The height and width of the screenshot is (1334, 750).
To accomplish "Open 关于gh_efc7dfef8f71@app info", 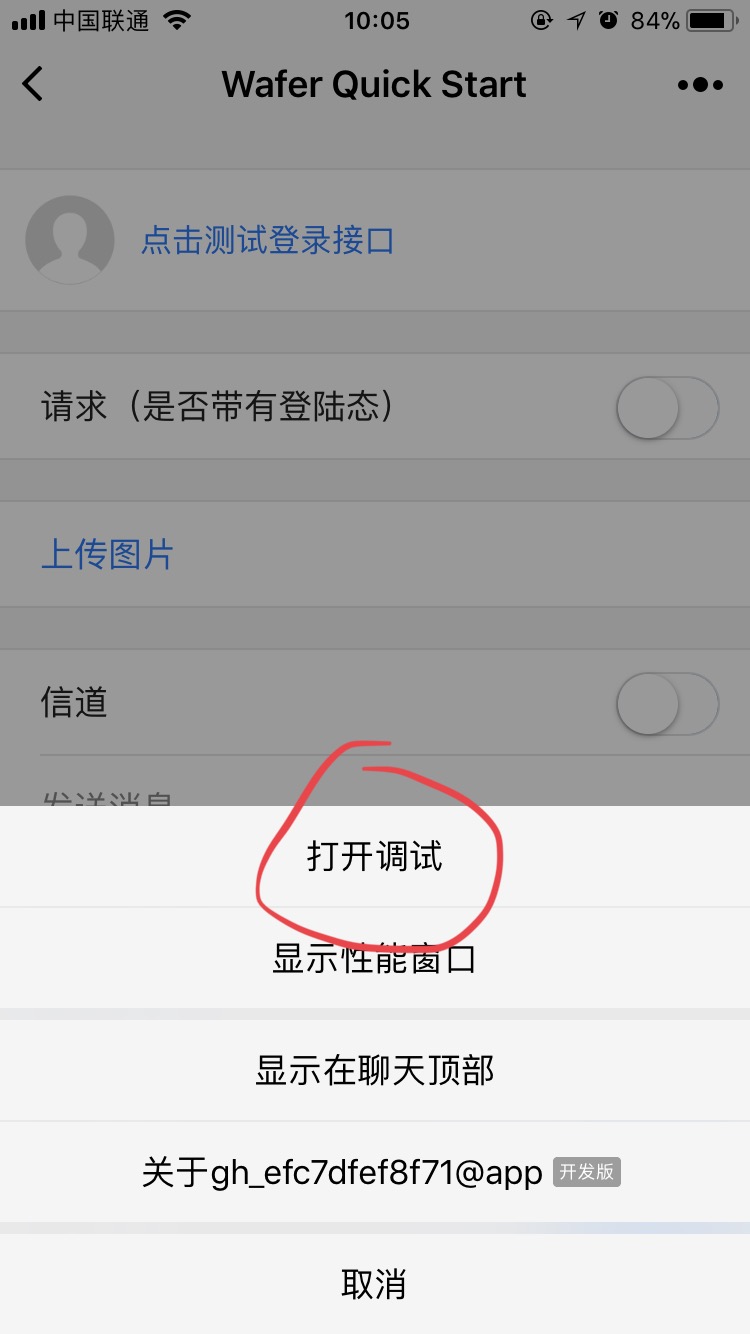I will (375, 1172).
